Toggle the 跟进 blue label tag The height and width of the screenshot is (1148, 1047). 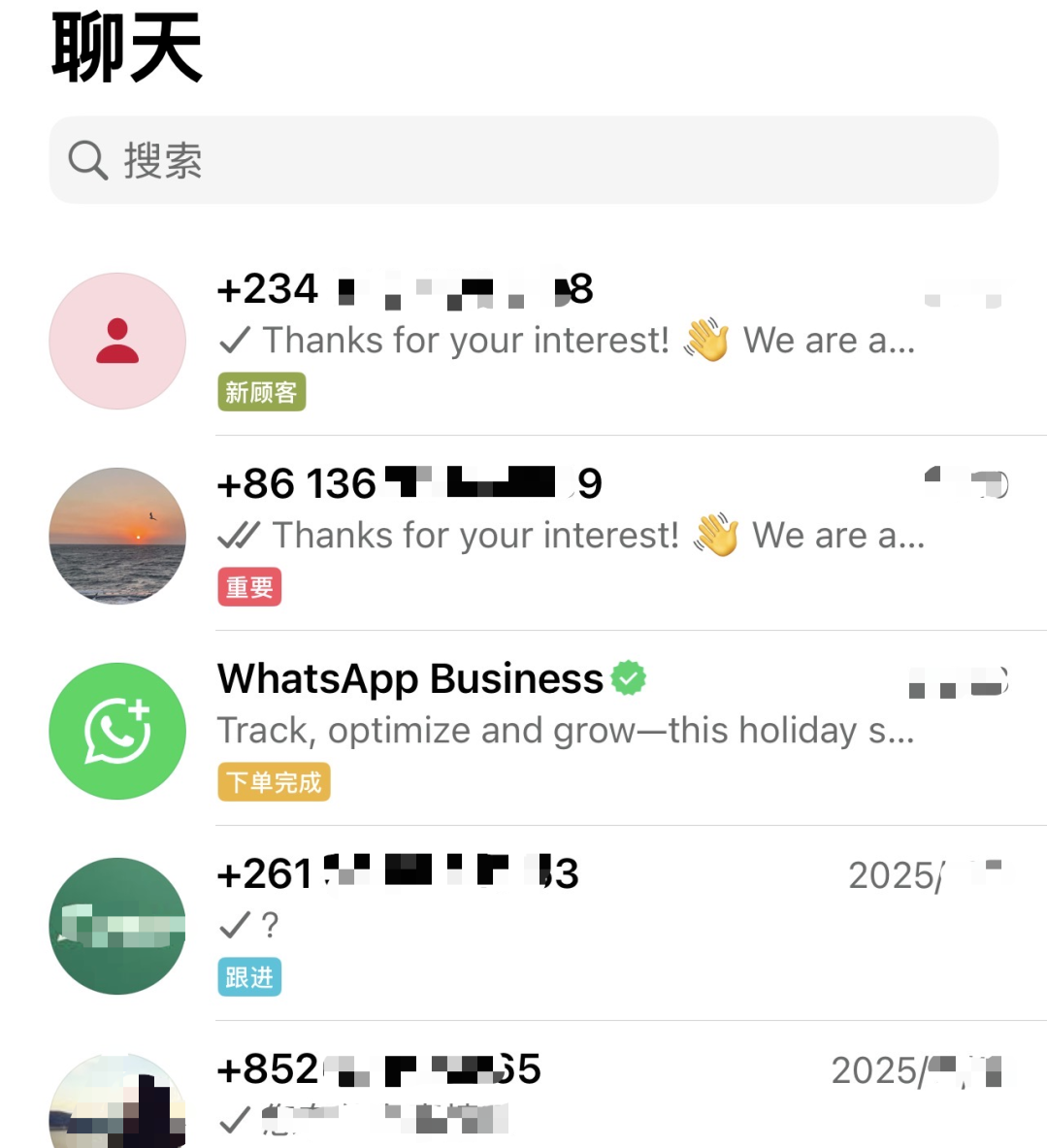click(x=248, y=978)
